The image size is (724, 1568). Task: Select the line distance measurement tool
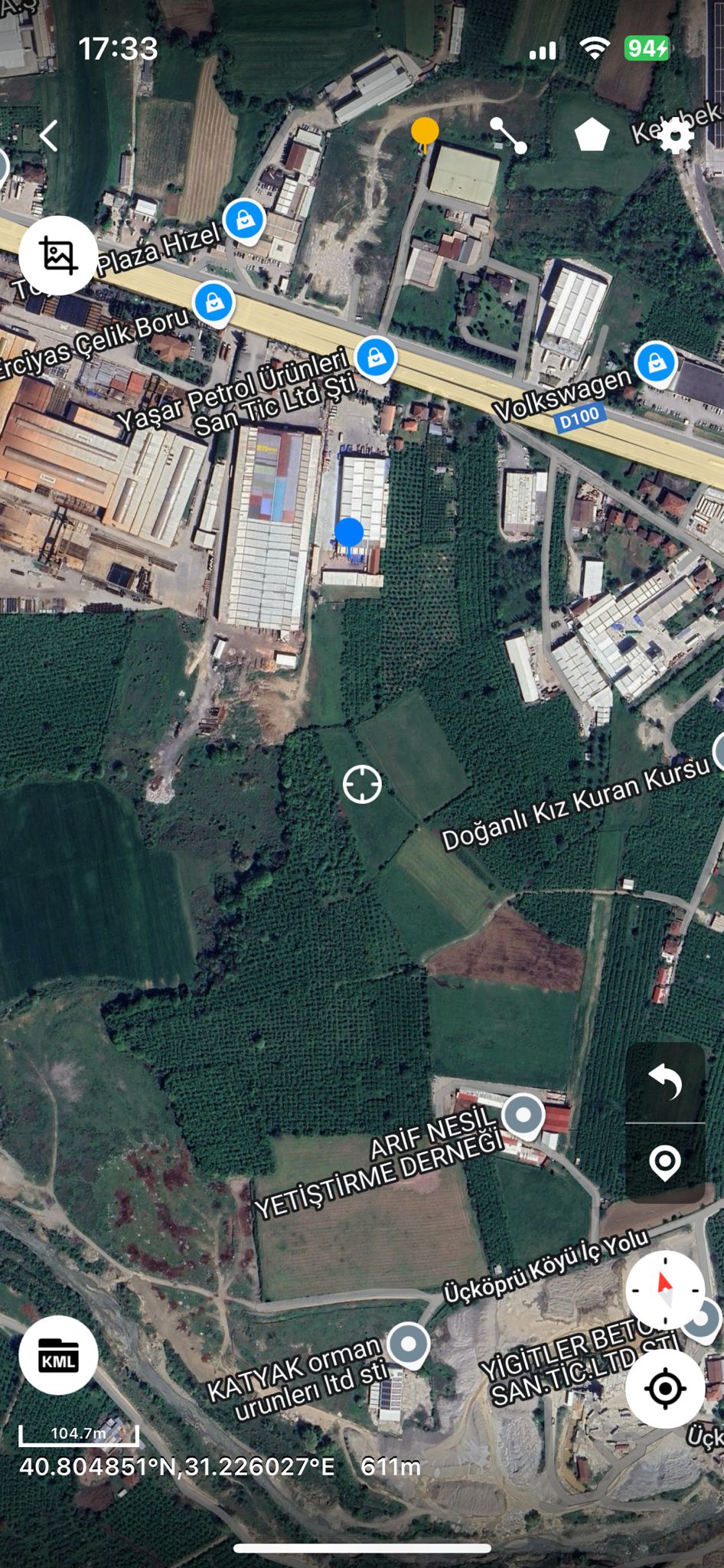click(508, 136)
